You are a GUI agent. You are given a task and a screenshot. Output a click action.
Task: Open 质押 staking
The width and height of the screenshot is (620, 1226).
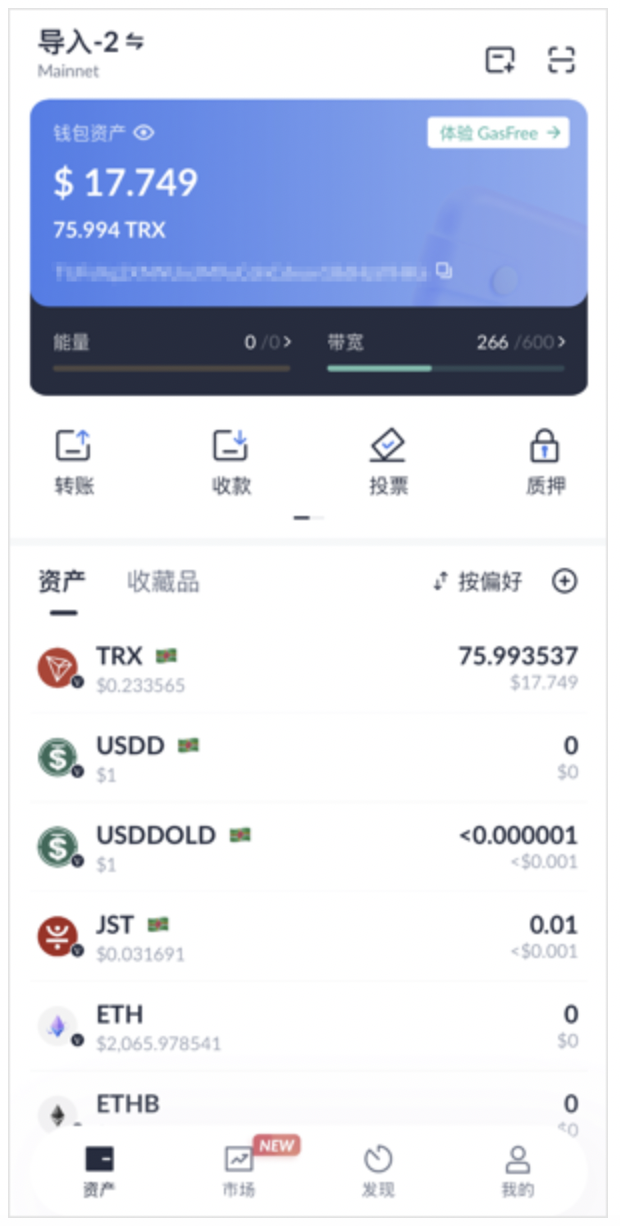(545, 462)
